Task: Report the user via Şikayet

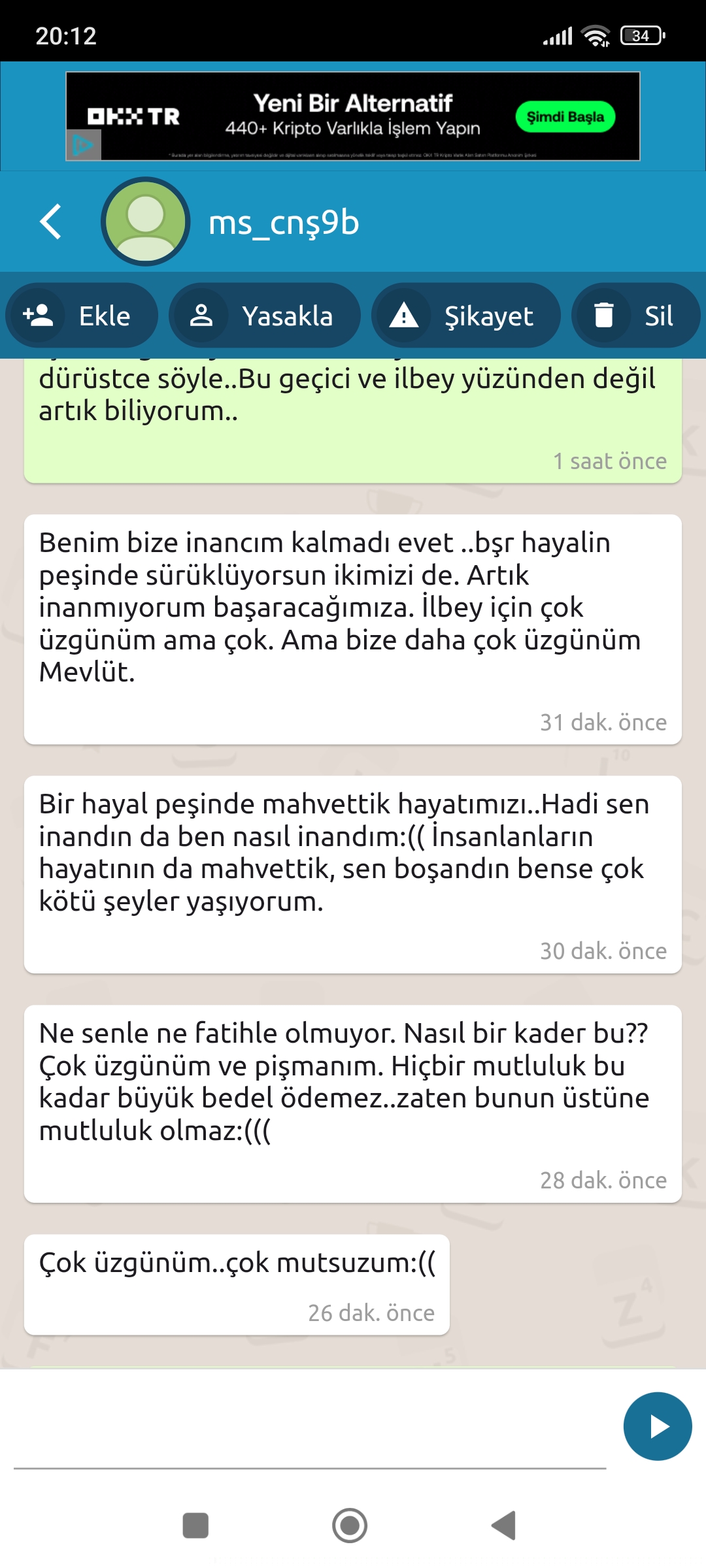Action: [466, 316]
